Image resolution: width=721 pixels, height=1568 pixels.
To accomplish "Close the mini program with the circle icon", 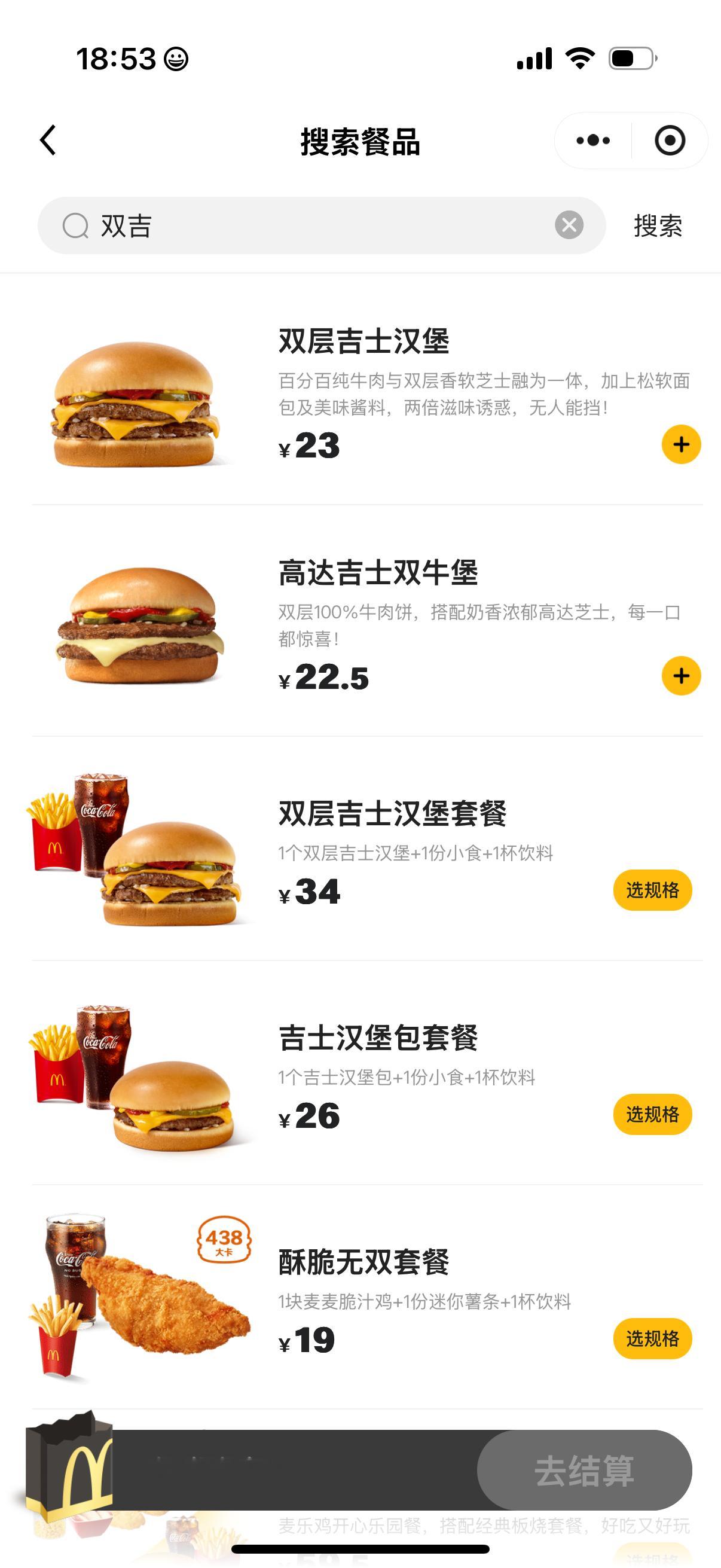I will 669,141.
